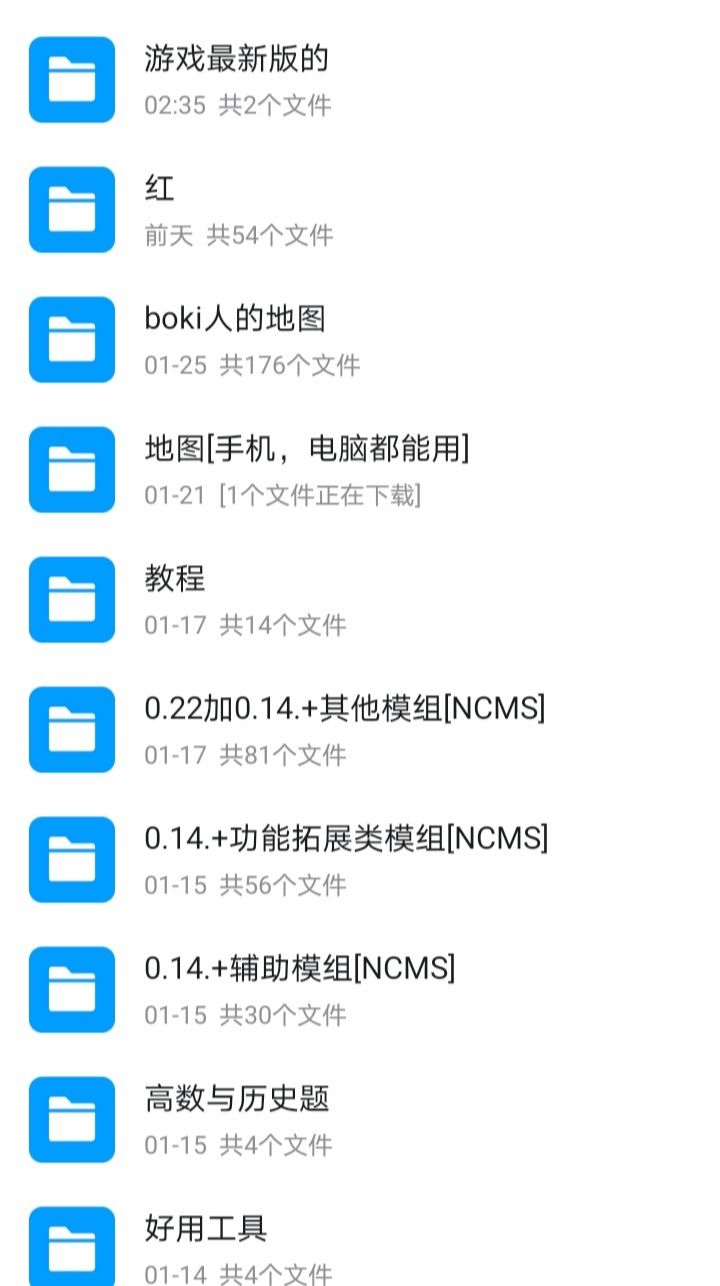
Task: View the 高数与历史题 folder
Action: (x=237, y=1100)
